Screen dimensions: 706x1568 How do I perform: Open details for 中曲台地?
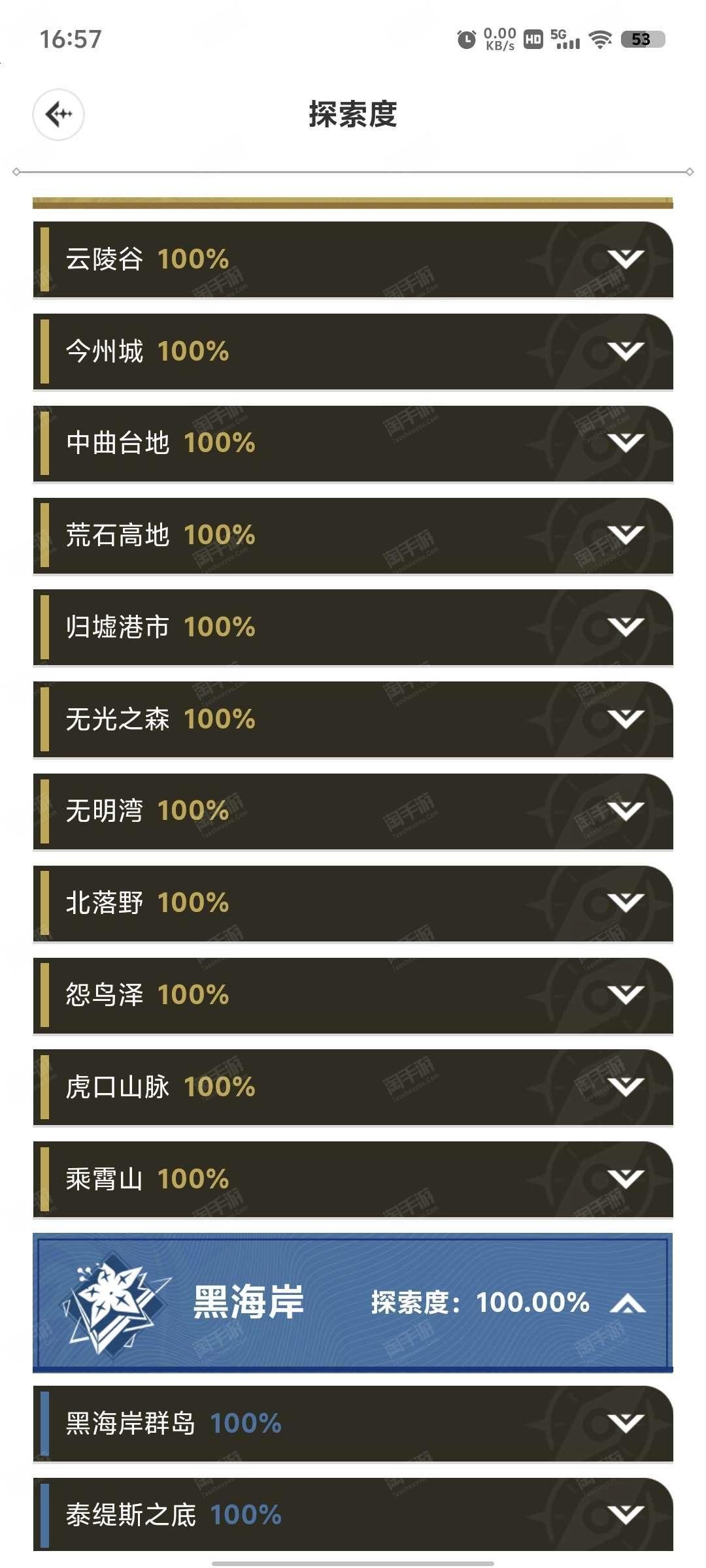353,444
